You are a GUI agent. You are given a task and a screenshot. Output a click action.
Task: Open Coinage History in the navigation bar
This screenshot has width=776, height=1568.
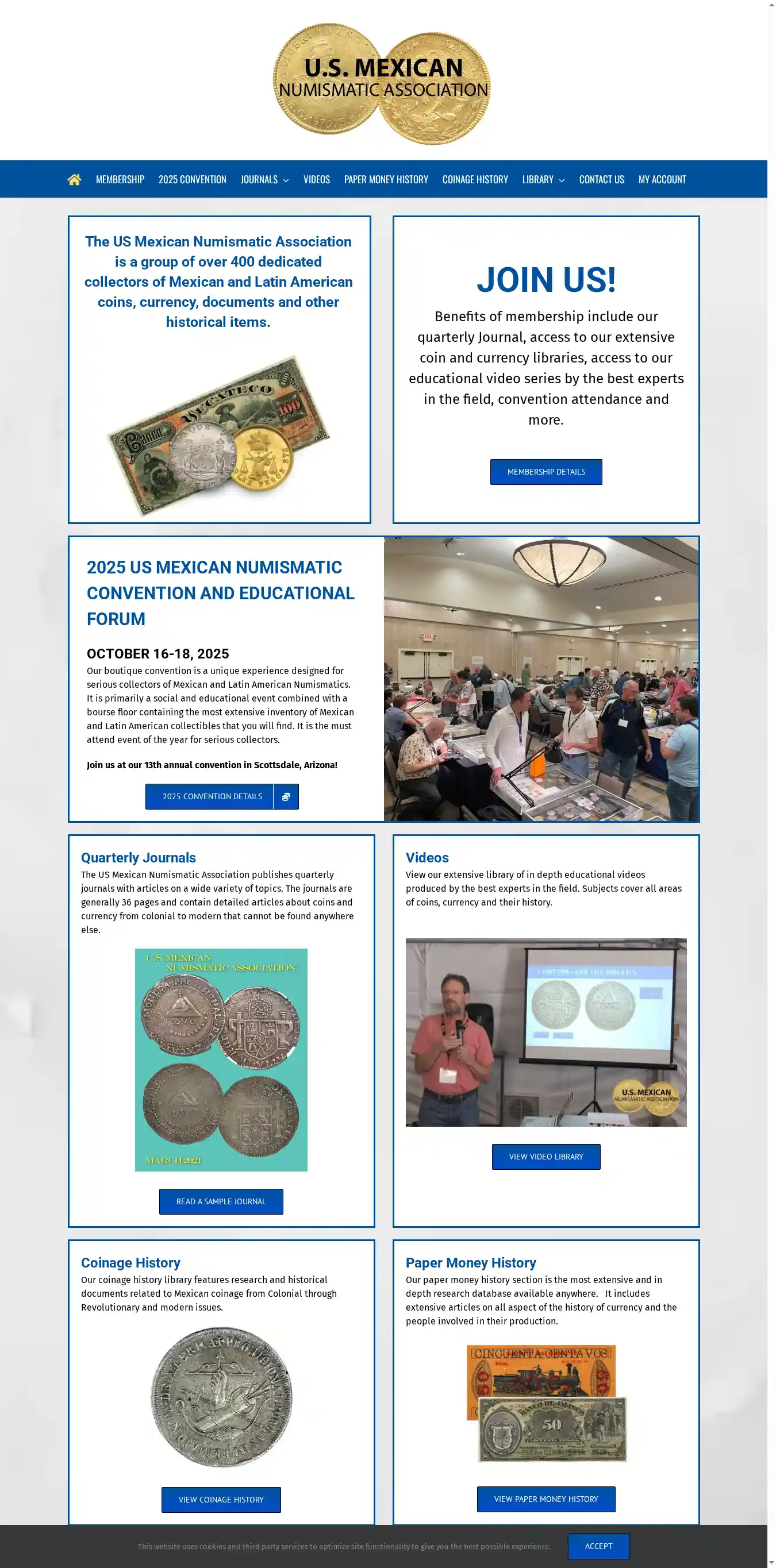click(x=474, y=180)
